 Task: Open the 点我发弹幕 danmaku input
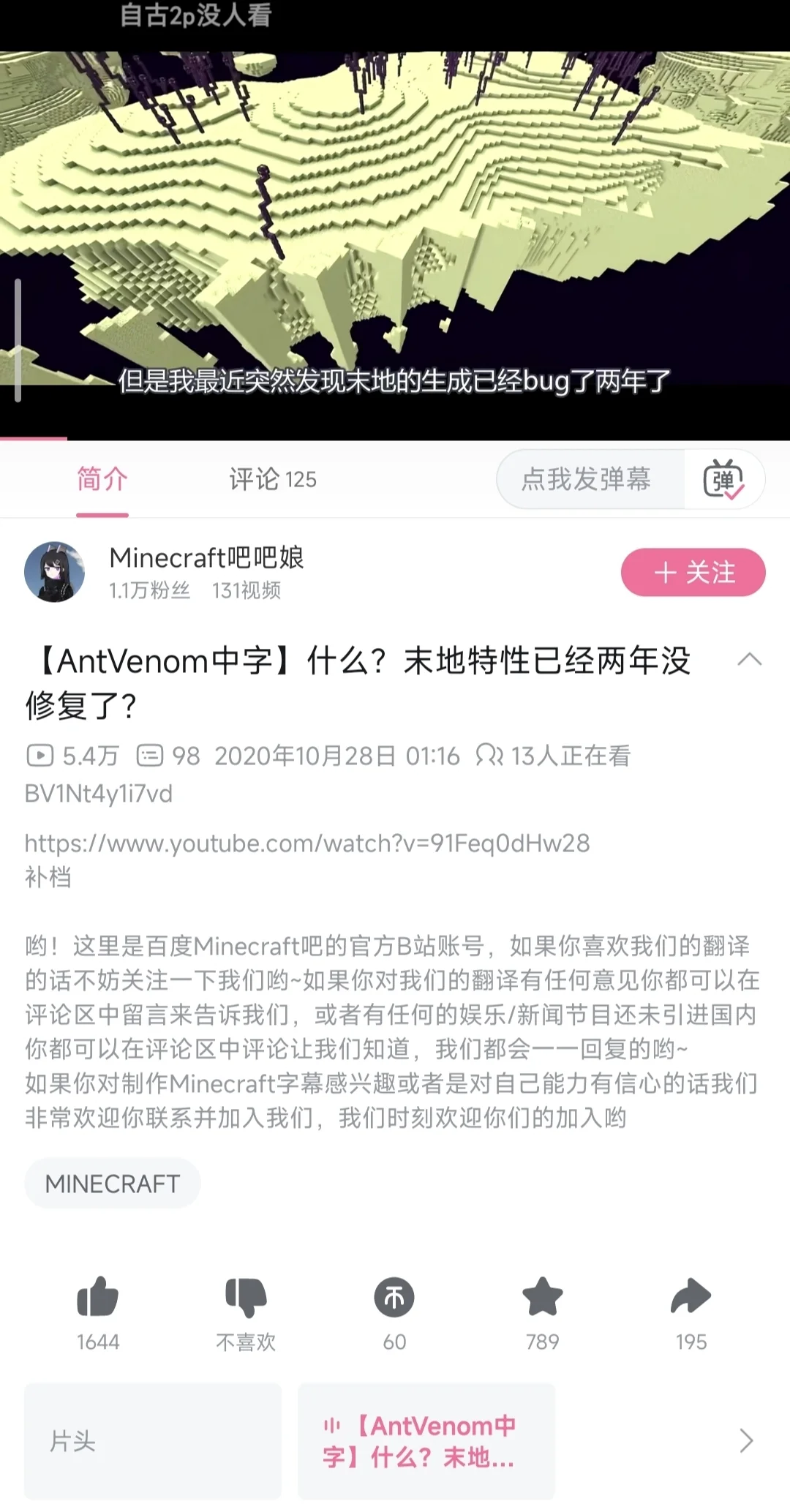[x=586, y=479]
